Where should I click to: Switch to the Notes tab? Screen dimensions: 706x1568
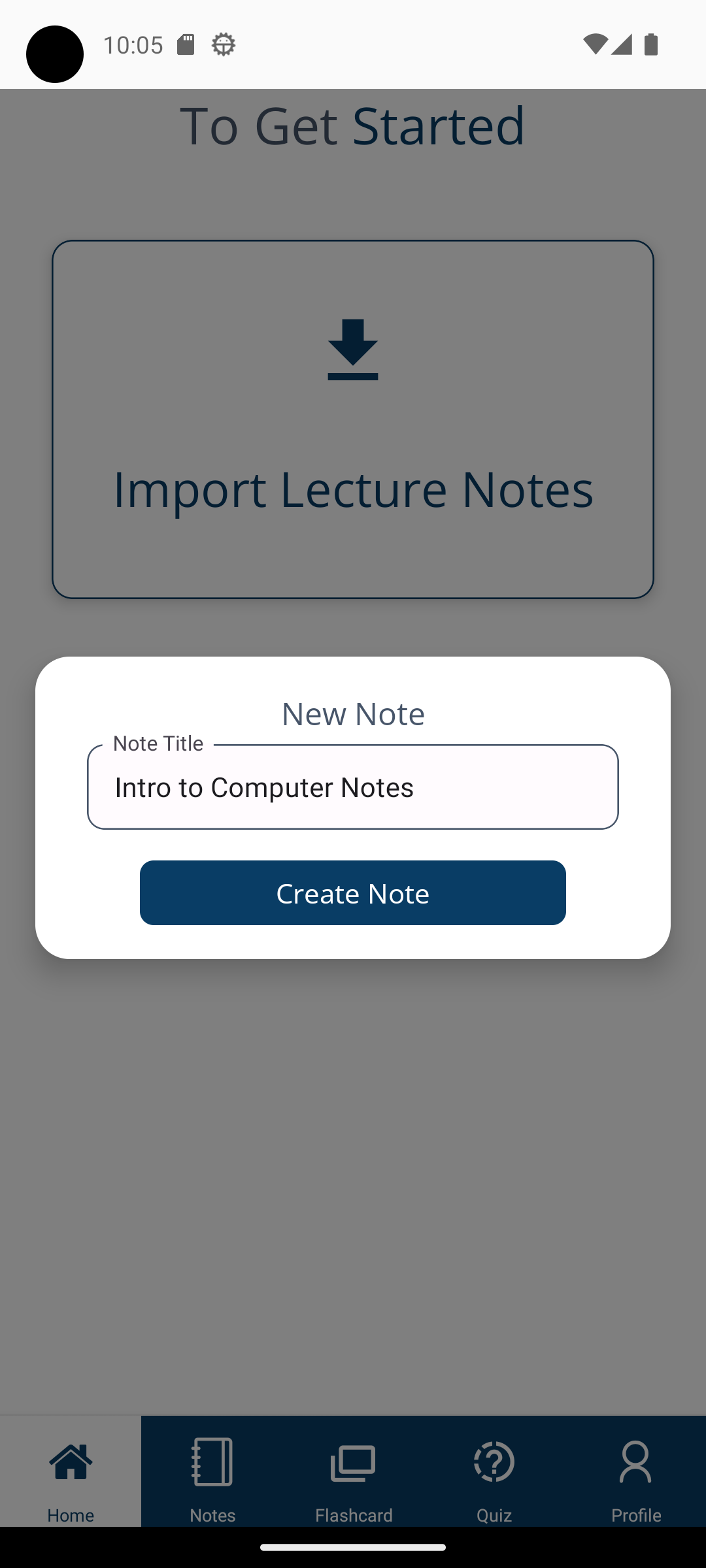212,1471
